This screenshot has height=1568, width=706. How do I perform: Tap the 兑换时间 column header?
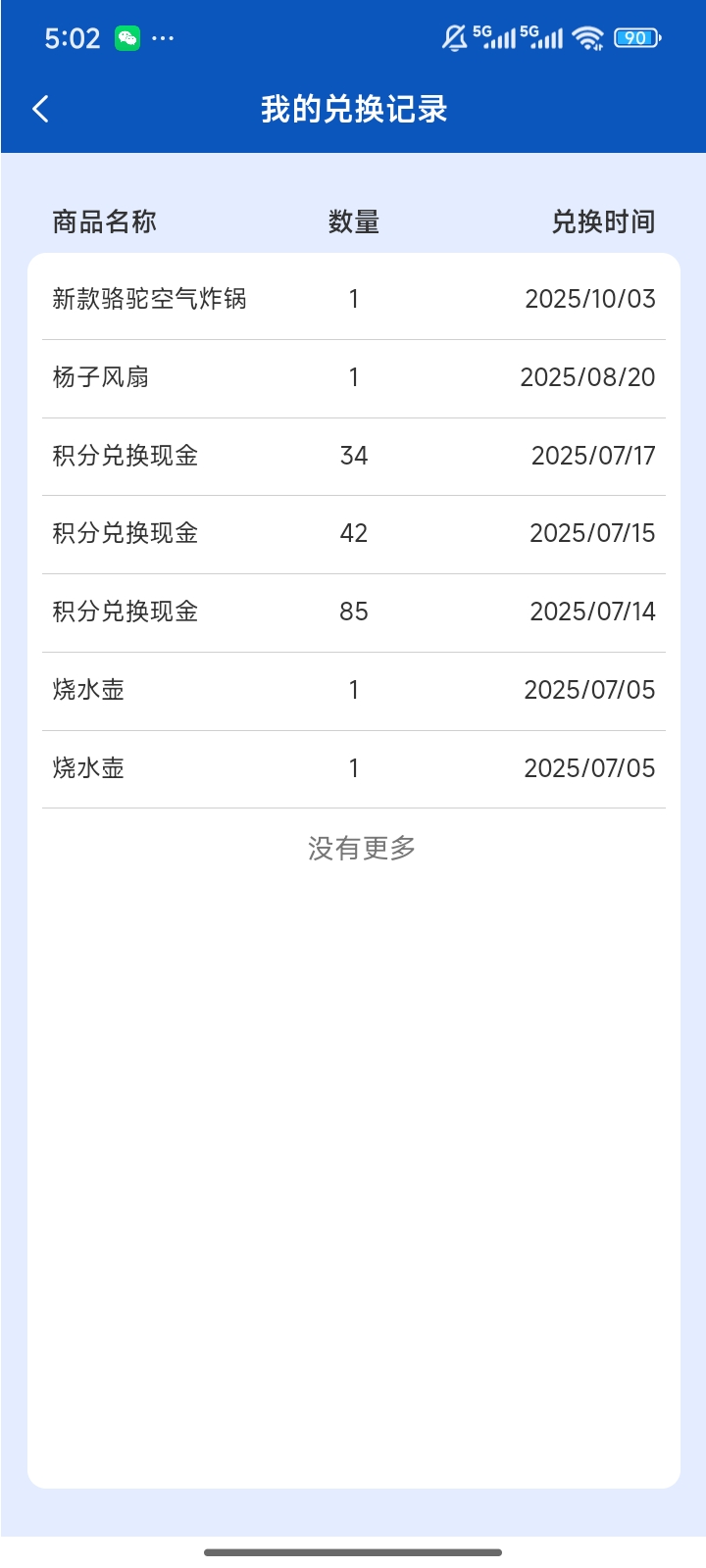click(x=604, y=222)
